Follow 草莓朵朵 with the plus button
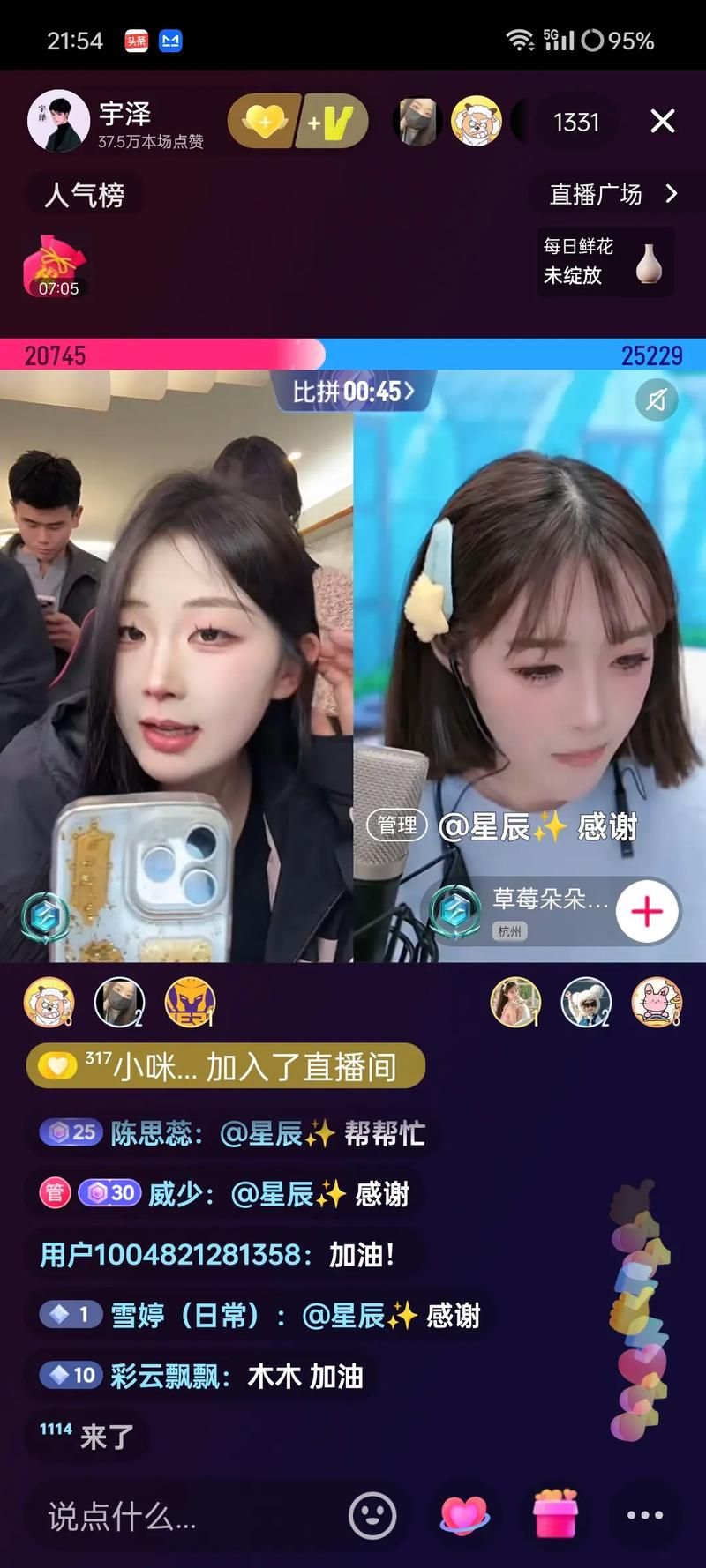706x1568 pixels. tap(647, 911)
